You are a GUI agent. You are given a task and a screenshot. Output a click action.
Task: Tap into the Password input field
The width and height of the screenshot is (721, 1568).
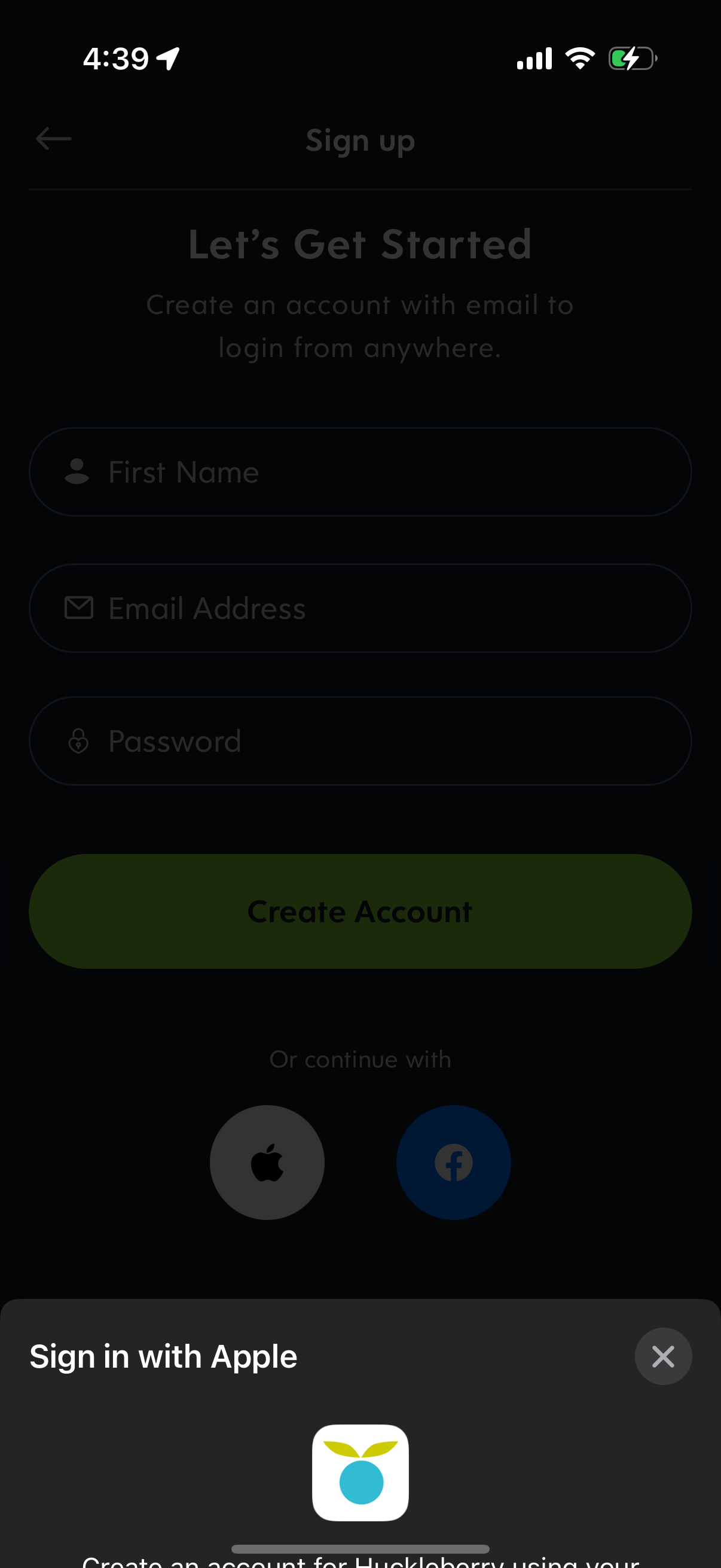[x=360, y=740]
